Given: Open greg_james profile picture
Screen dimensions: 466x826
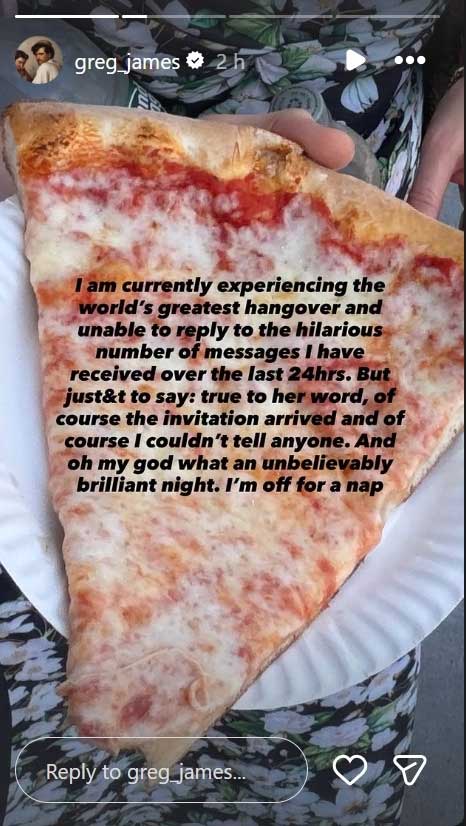Looking at the screenshot, I should pyautogui.click(x=38, y=60).
